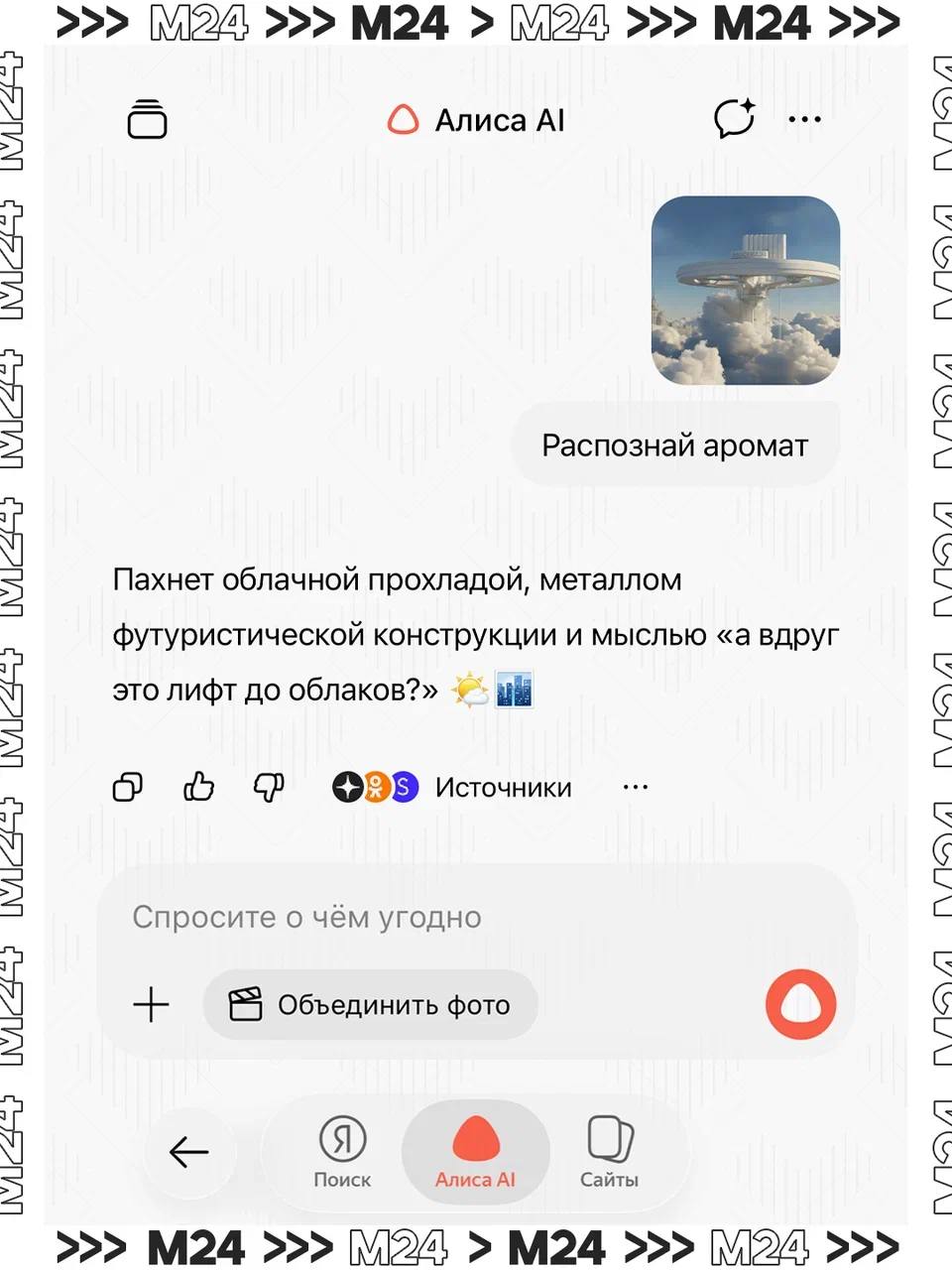This screenshot has height=1270, width=952.
Task: Like the answer with thumbs up
Action: coord(199,787)
